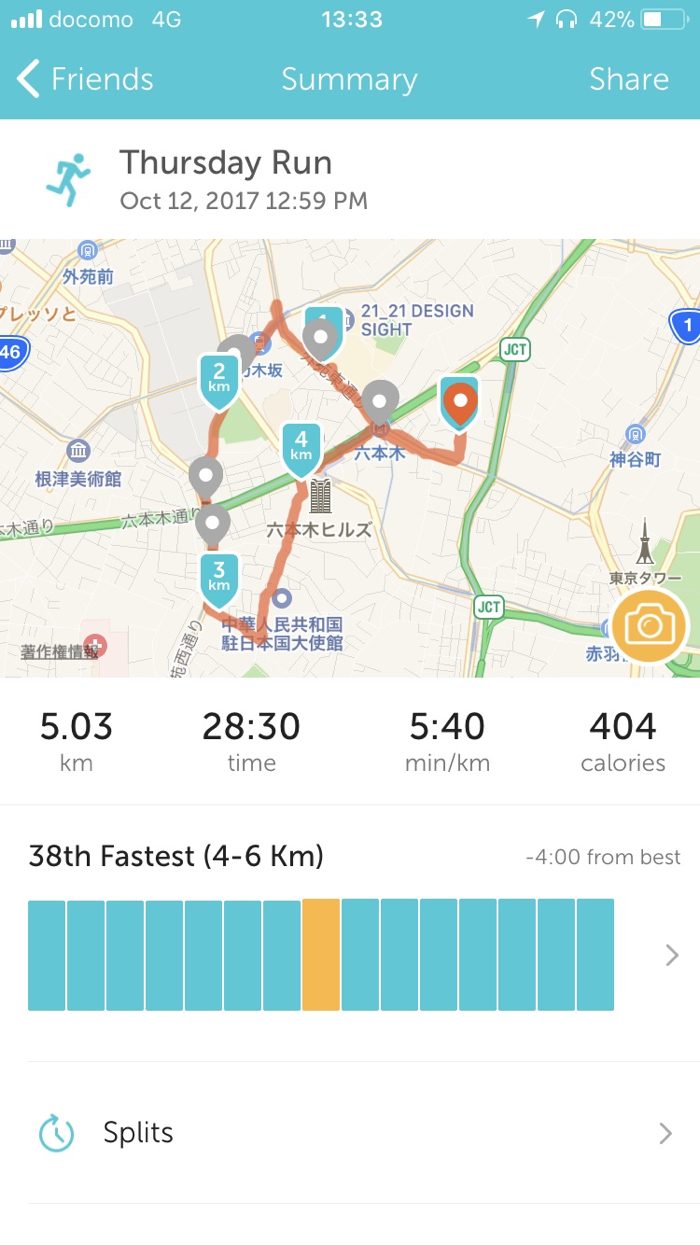
Task: Open the Splits details row
Action: [350, 1133]
